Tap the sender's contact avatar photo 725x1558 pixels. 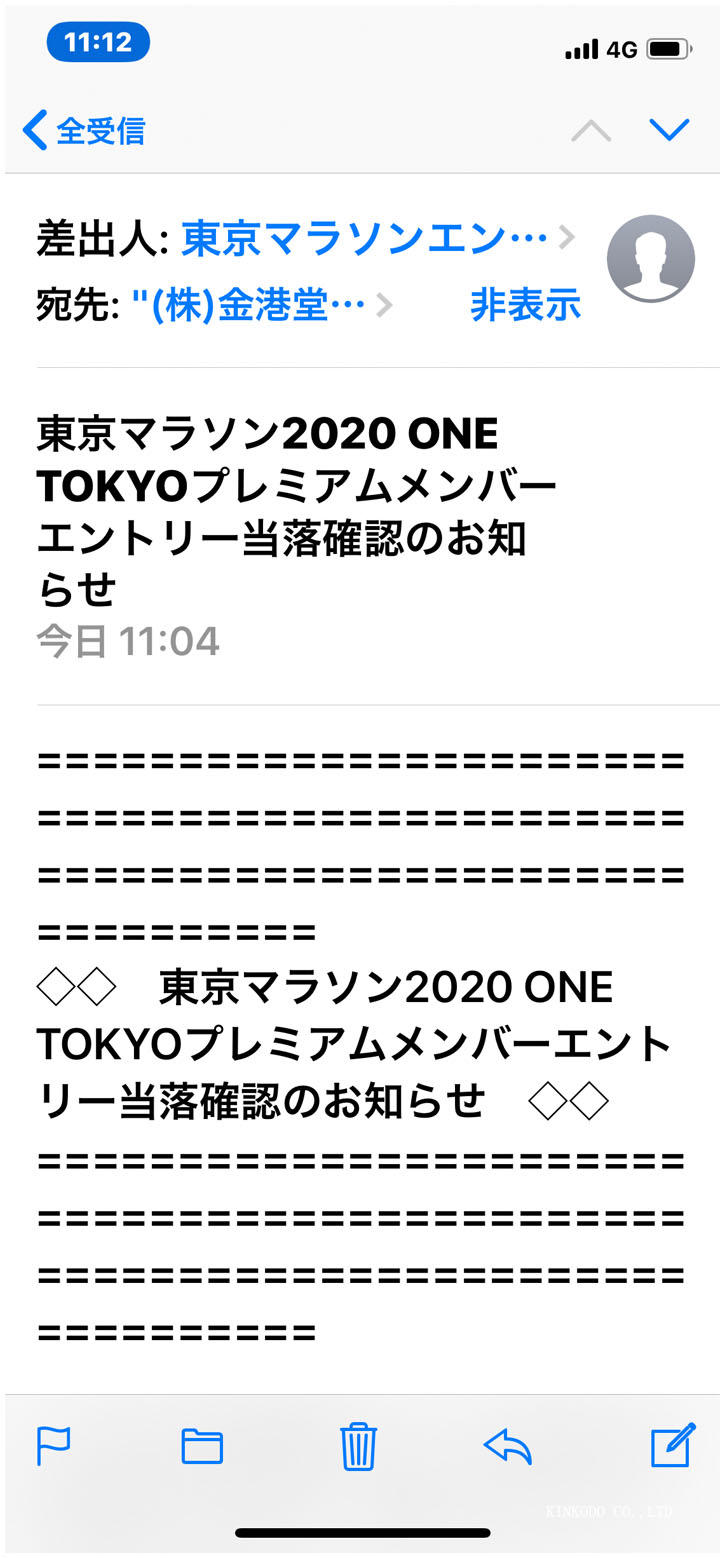point(652,258)
